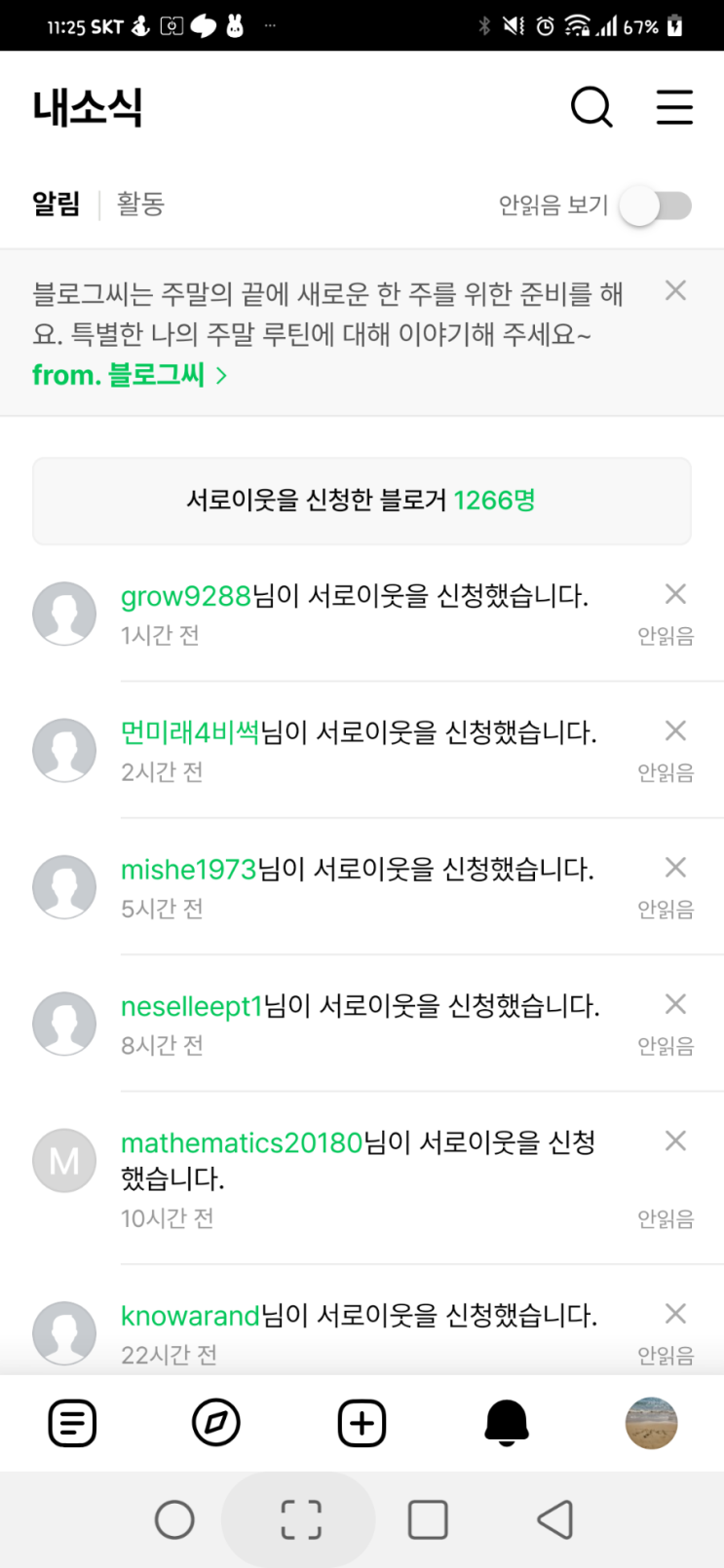Open mathematics20180's neighbor request notification

click(358, 1159)
